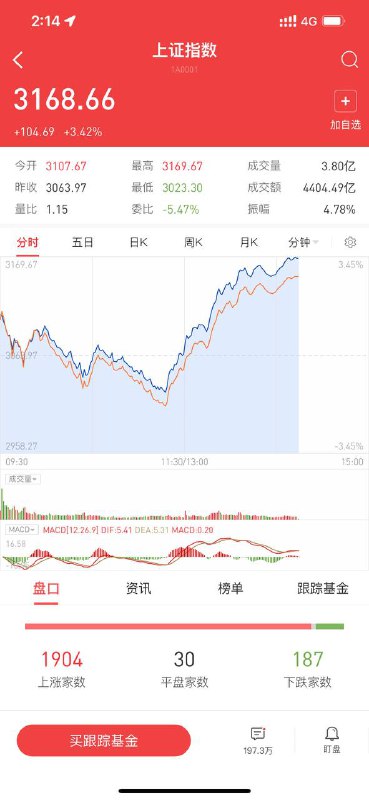Select the 分时 chart tab

(x=28, y=242)
